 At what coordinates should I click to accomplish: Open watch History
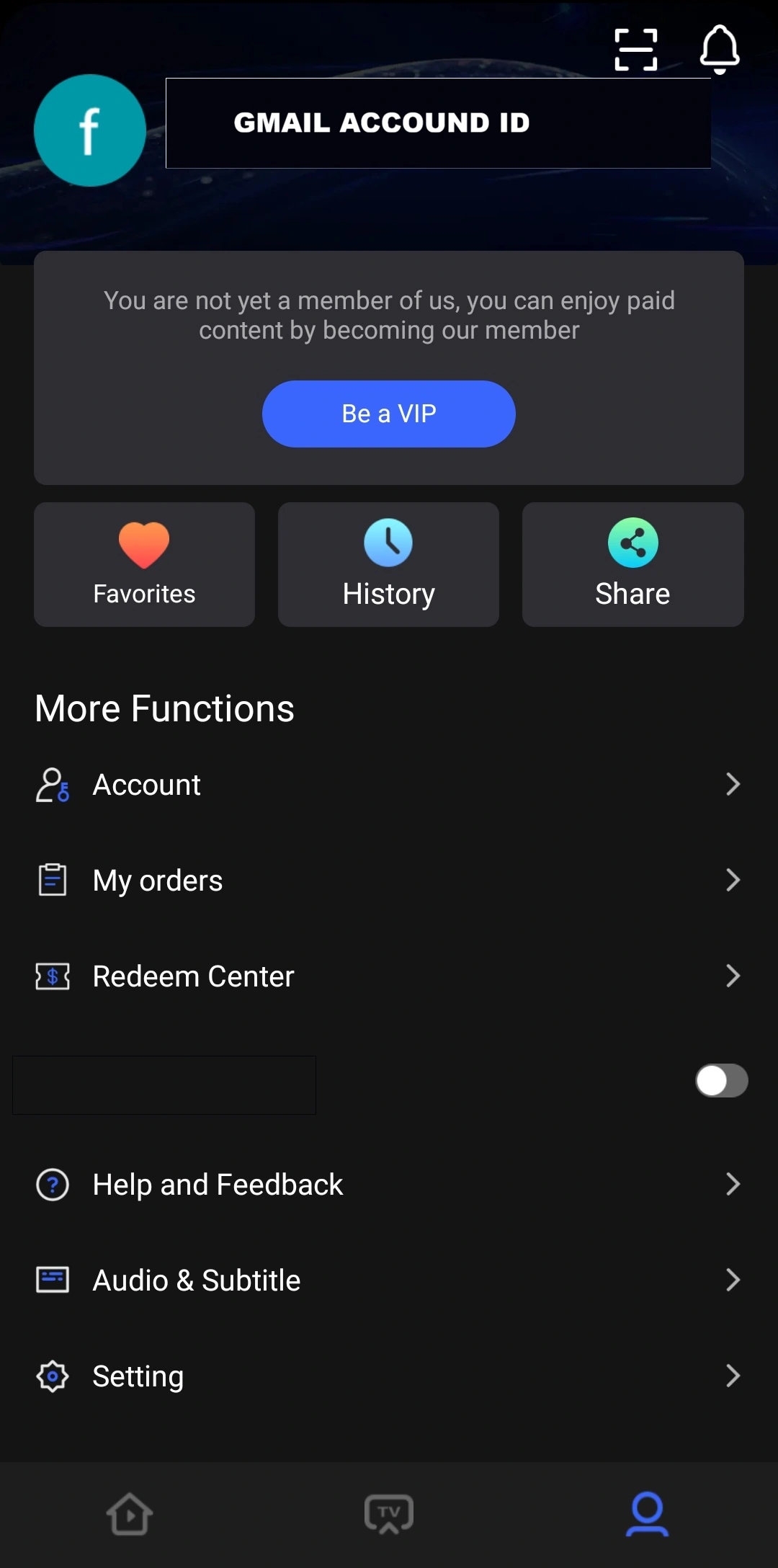click(x=388, y=564)
